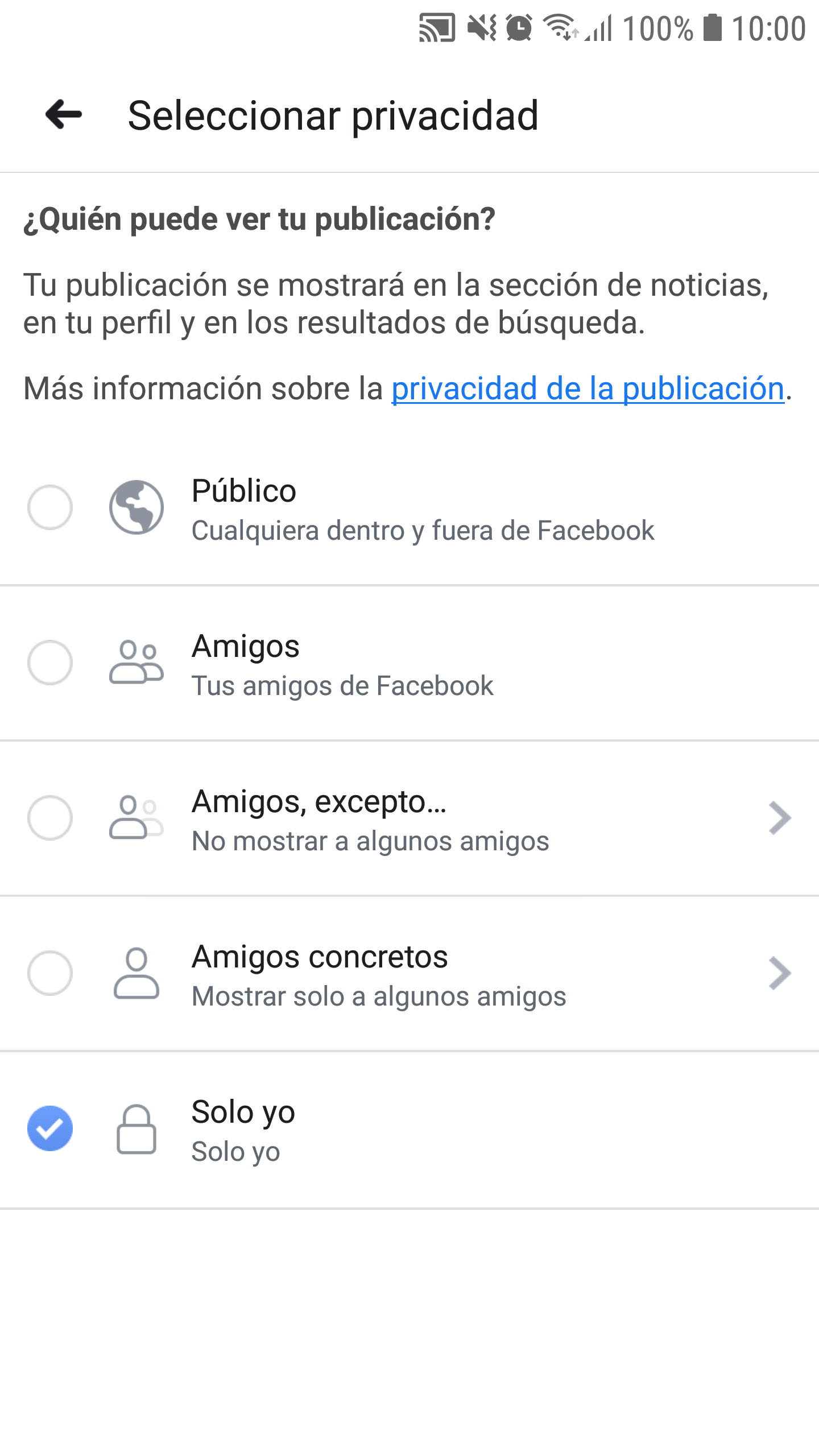The image size is (819, 1456).
Task: Expand the Amigos, excepto... chevron
Action: click(x=780, y=818)
